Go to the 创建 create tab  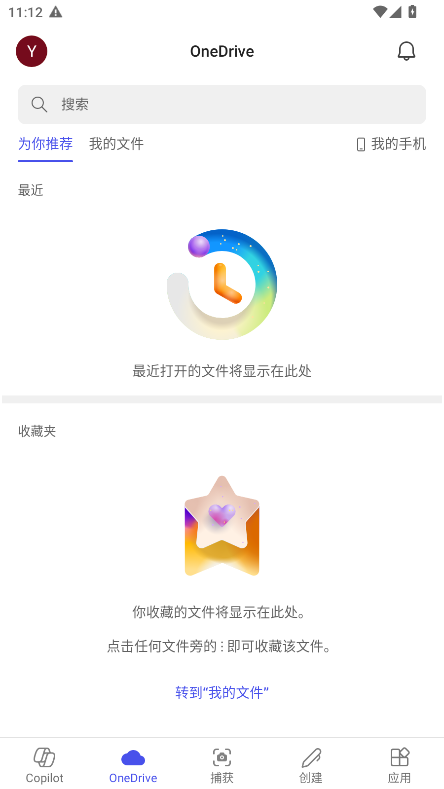[x=311, y=765]
